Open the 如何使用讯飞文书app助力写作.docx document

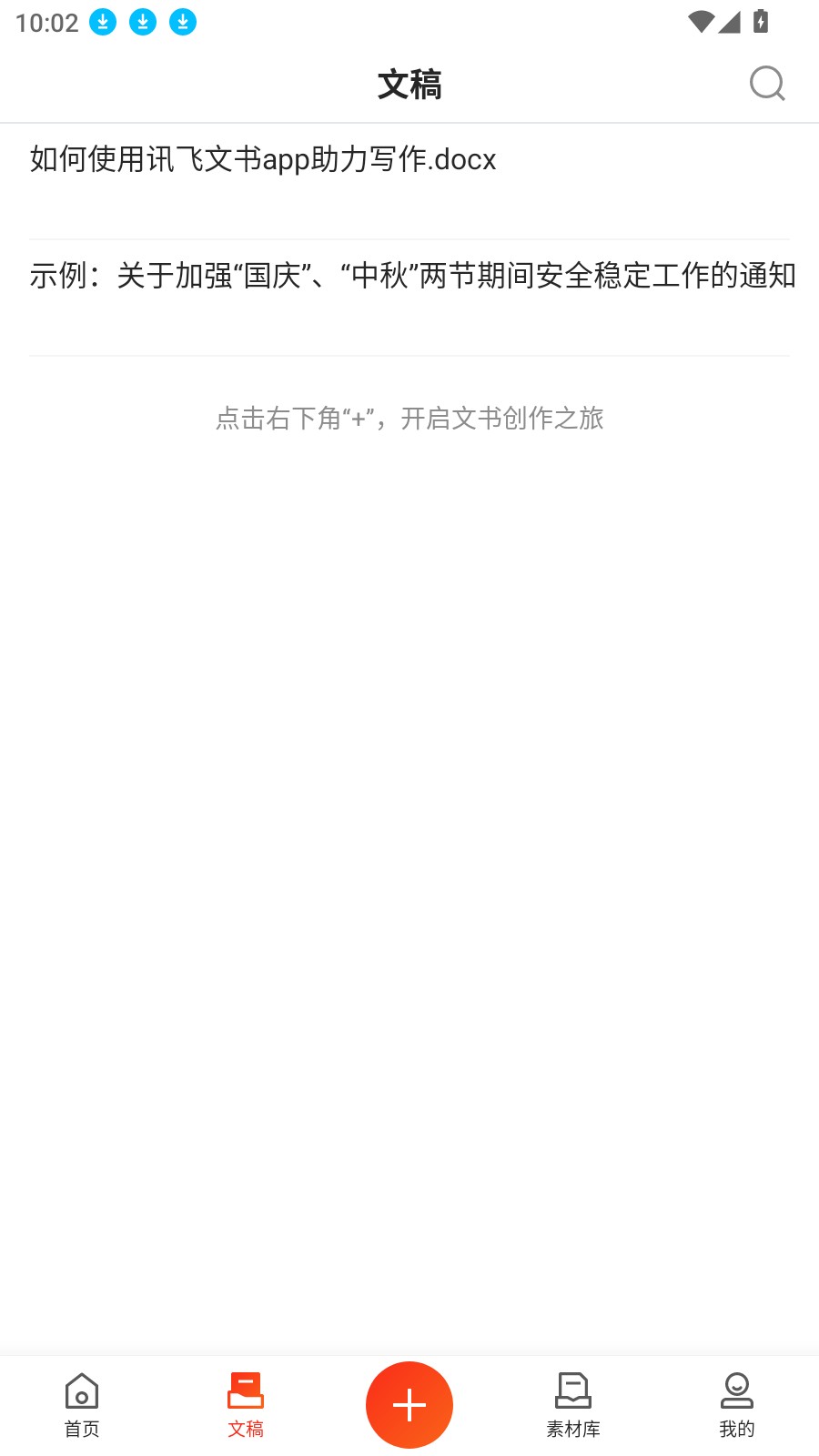[409, 181]
